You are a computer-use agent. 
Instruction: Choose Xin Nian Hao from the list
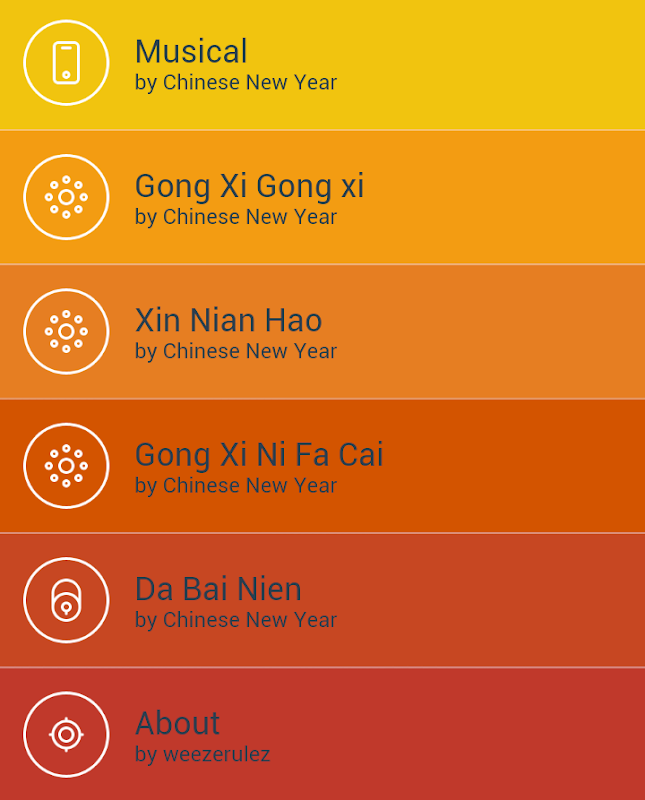[322, 332]
